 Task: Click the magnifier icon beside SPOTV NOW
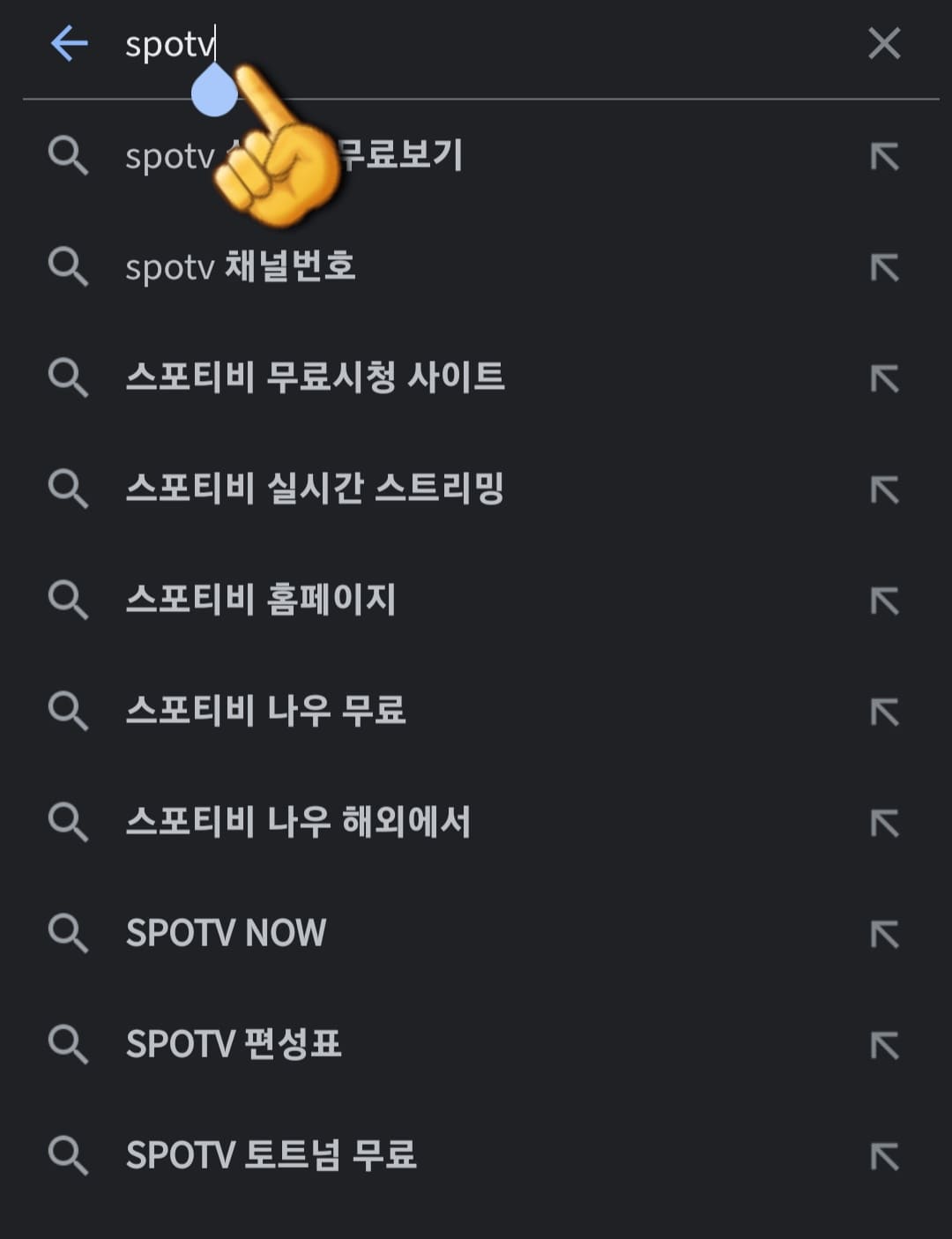coord(70,932)
